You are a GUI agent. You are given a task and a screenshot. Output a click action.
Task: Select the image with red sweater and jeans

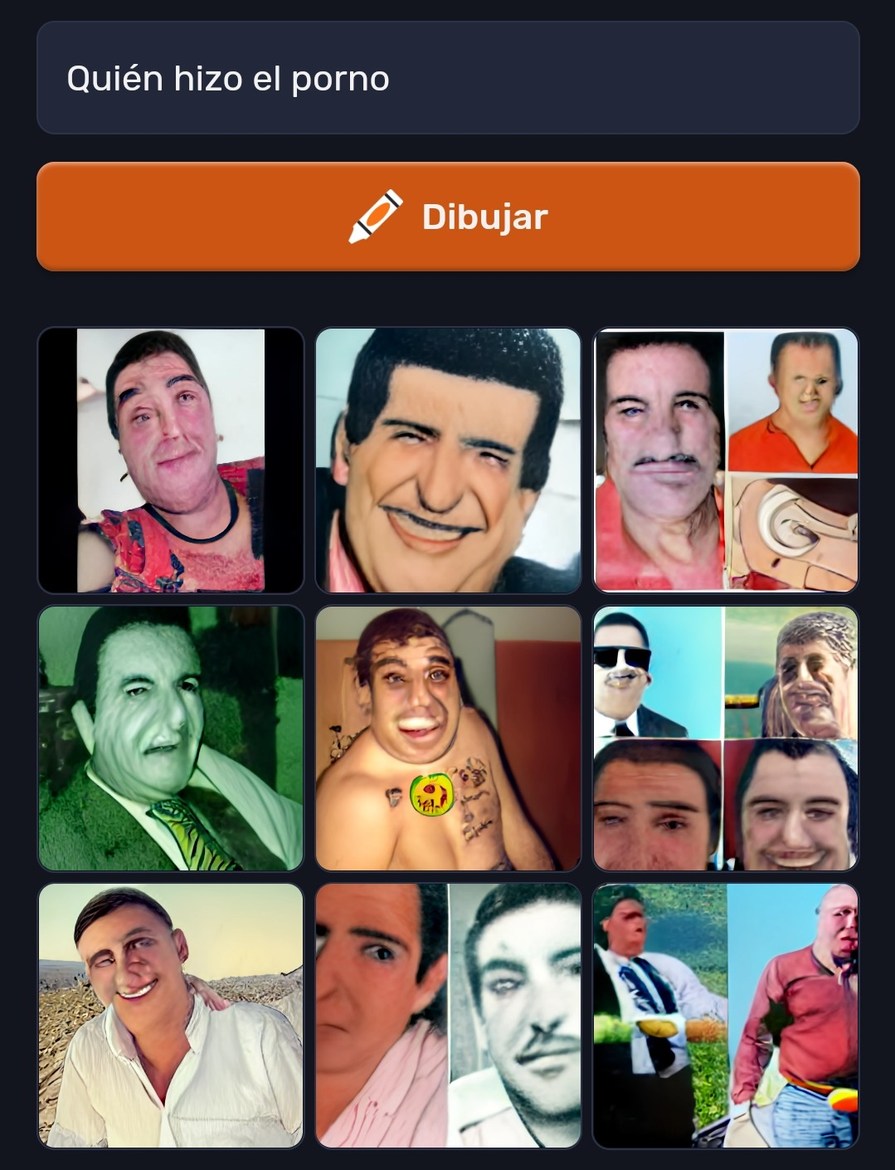tap(726, 1015)
